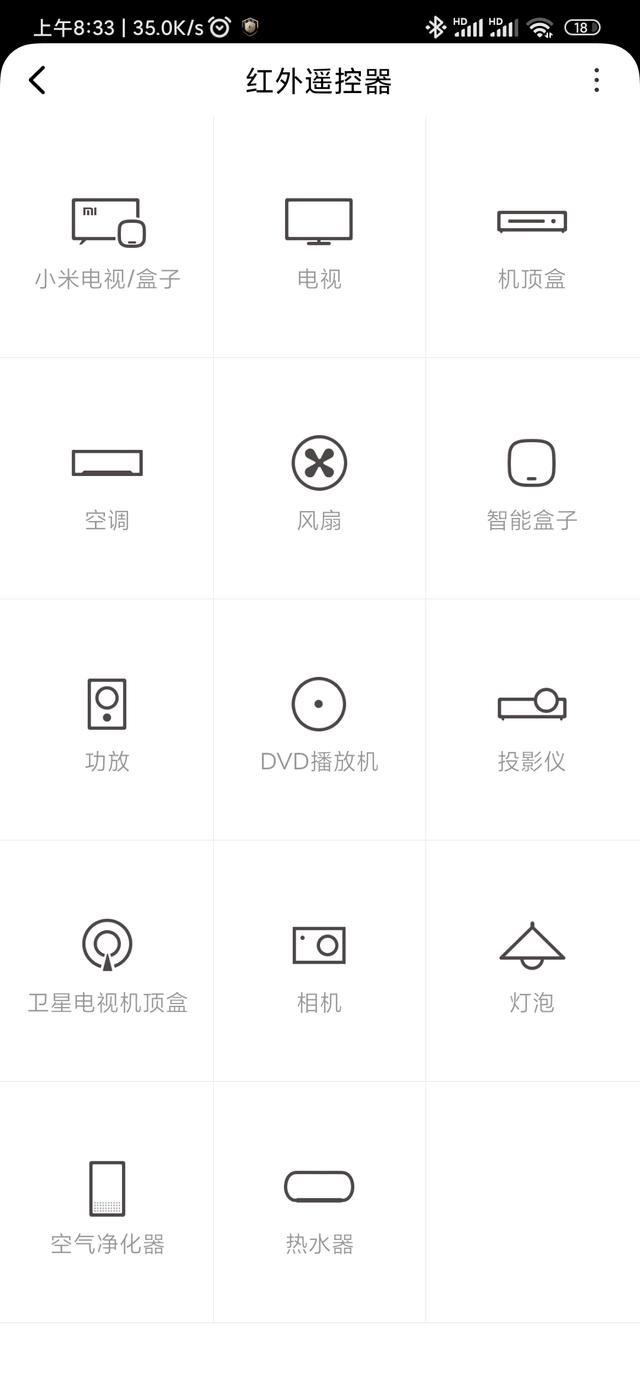Tap the 热水器 water heater option
Viewport: 640px width, 1387px height.
click(x=319, y=1202)
